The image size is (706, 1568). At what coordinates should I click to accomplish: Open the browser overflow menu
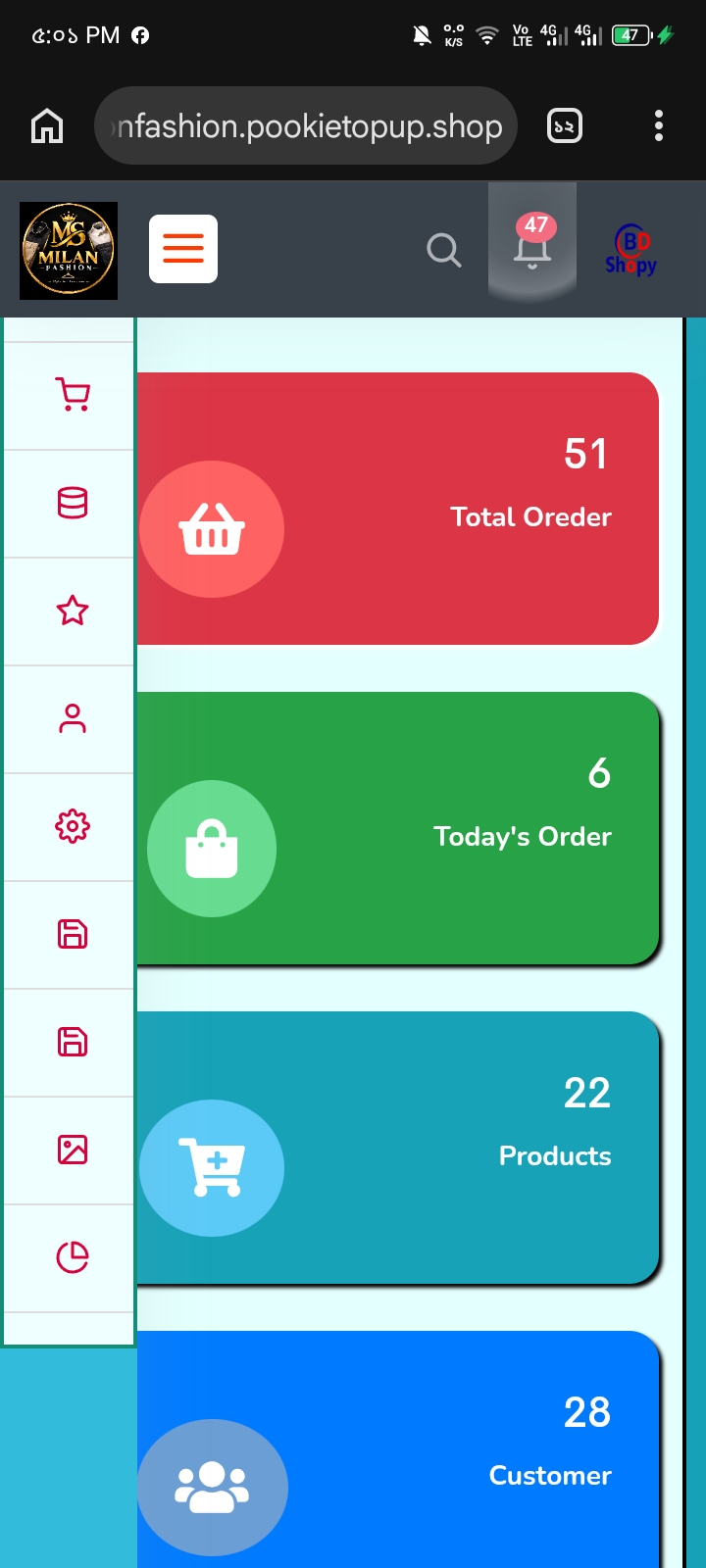click(659, 125)
